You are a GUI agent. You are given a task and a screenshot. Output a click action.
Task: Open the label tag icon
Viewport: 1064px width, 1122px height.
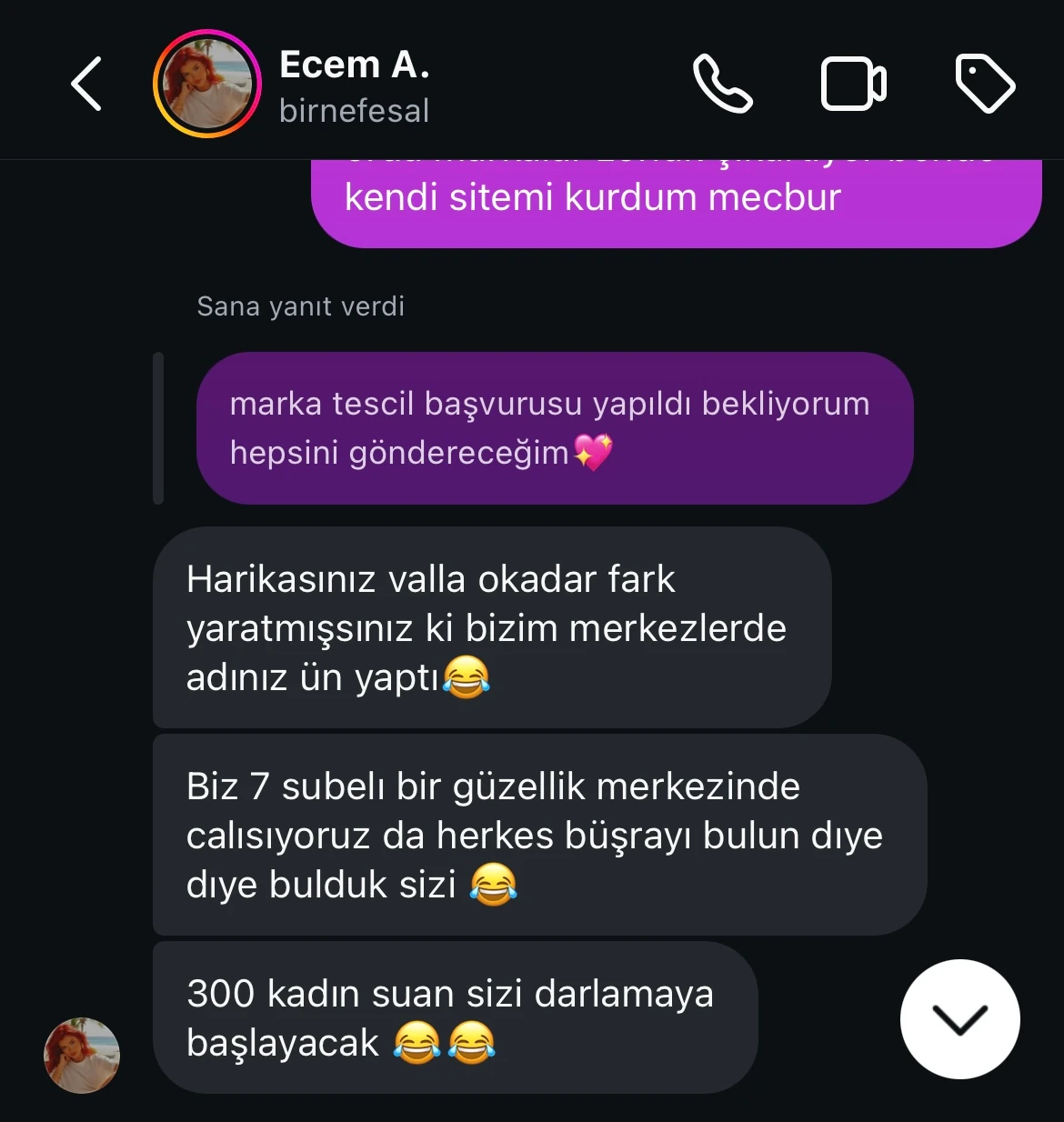(985, 84)
